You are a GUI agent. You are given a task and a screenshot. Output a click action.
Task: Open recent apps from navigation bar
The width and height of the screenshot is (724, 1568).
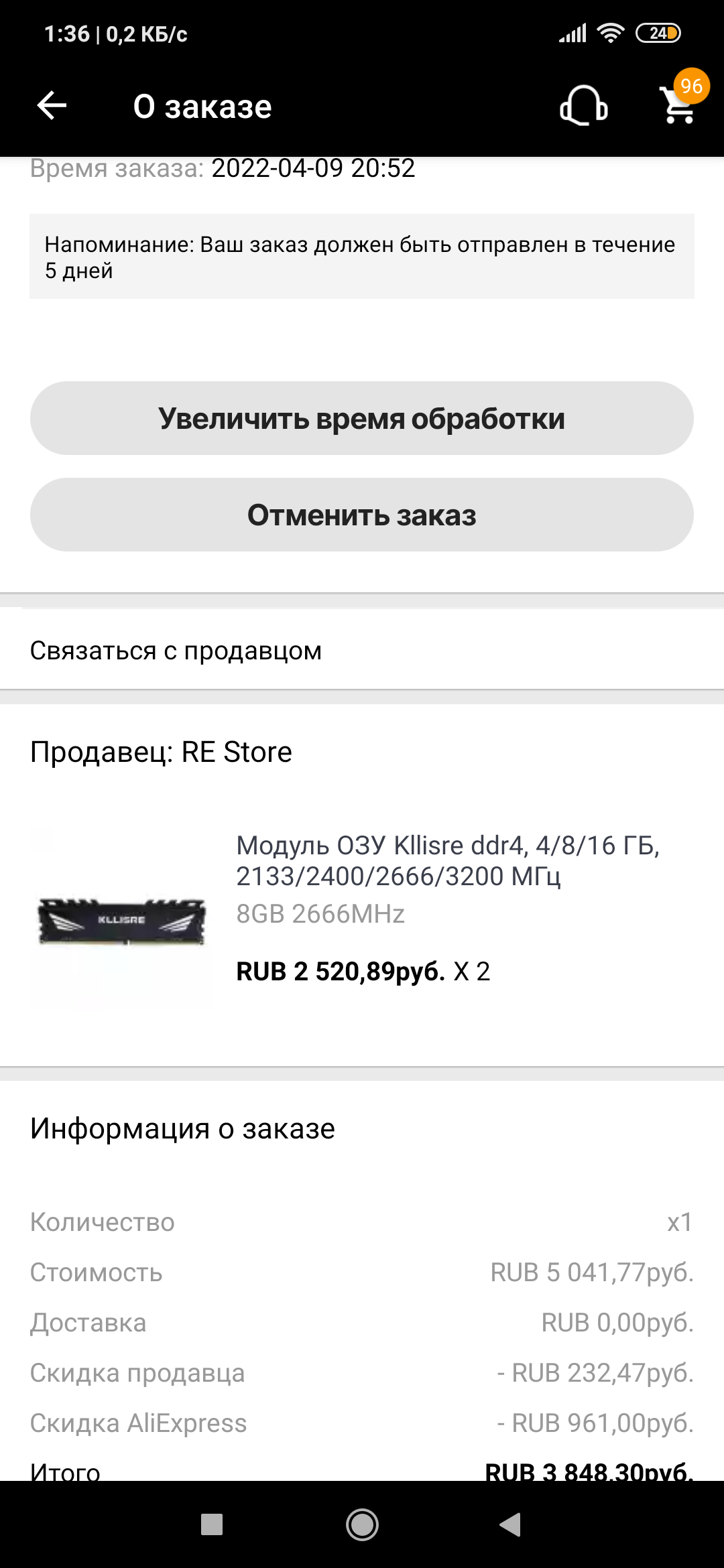pyautogui.click(x=212, y=1524)
